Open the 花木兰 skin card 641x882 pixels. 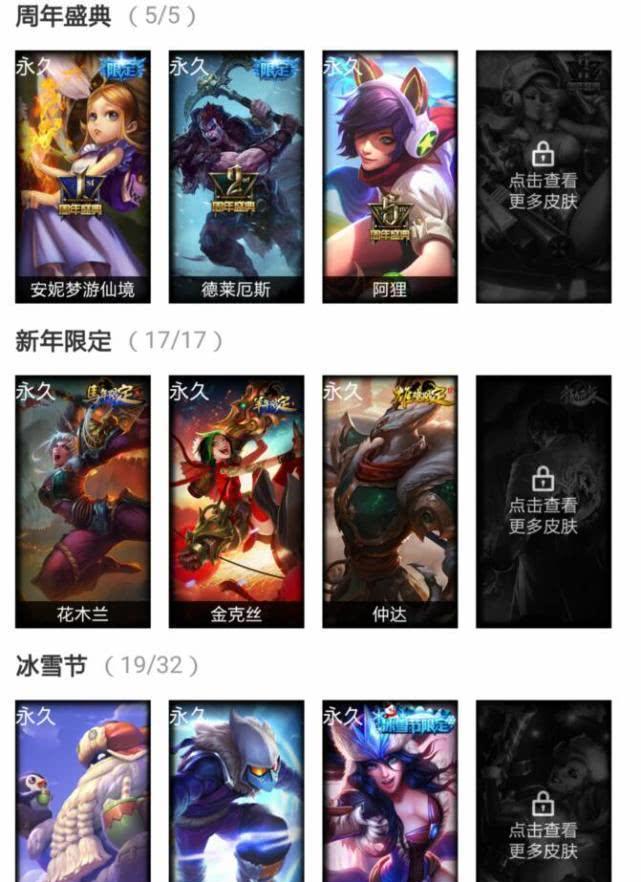click(x=82, y=502)
